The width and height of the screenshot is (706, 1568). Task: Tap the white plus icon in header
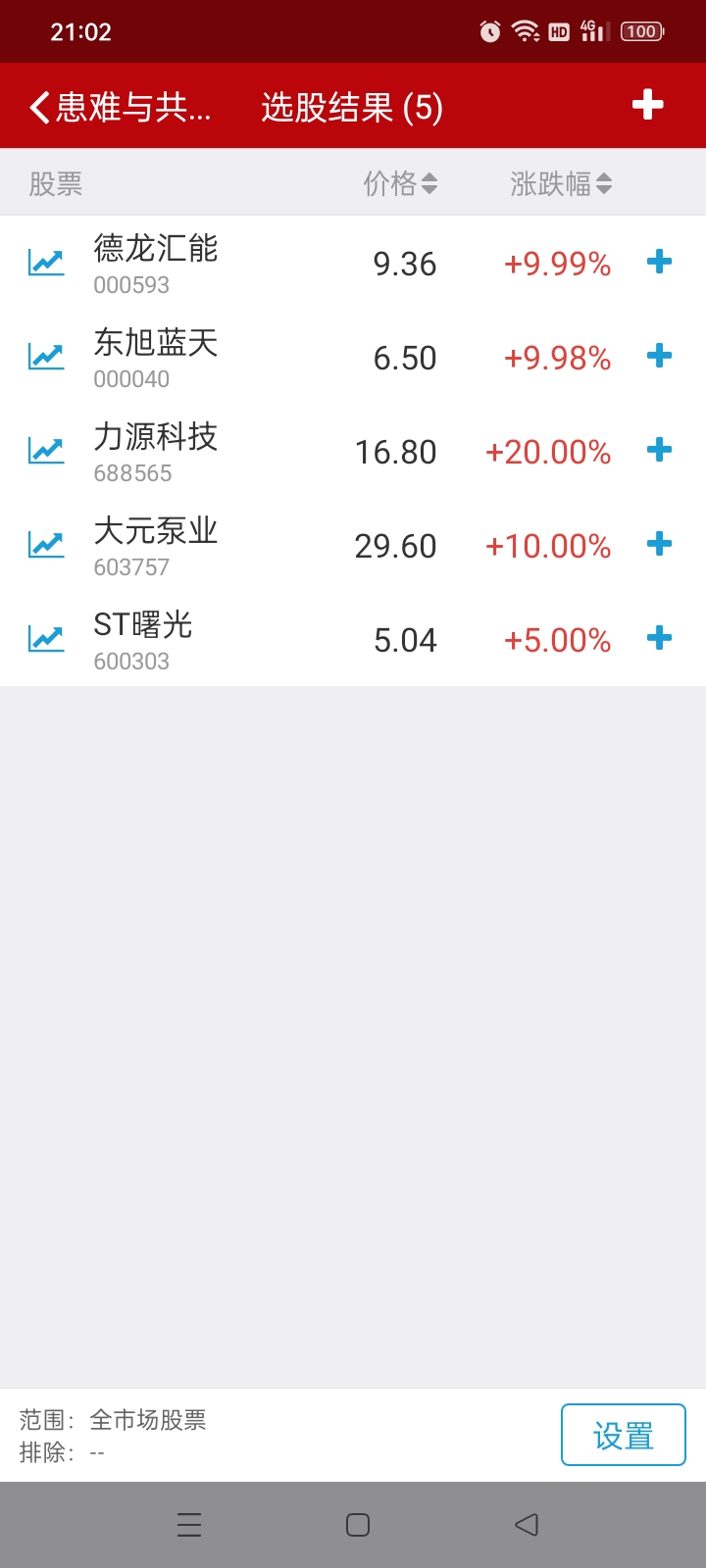(647, 105)
